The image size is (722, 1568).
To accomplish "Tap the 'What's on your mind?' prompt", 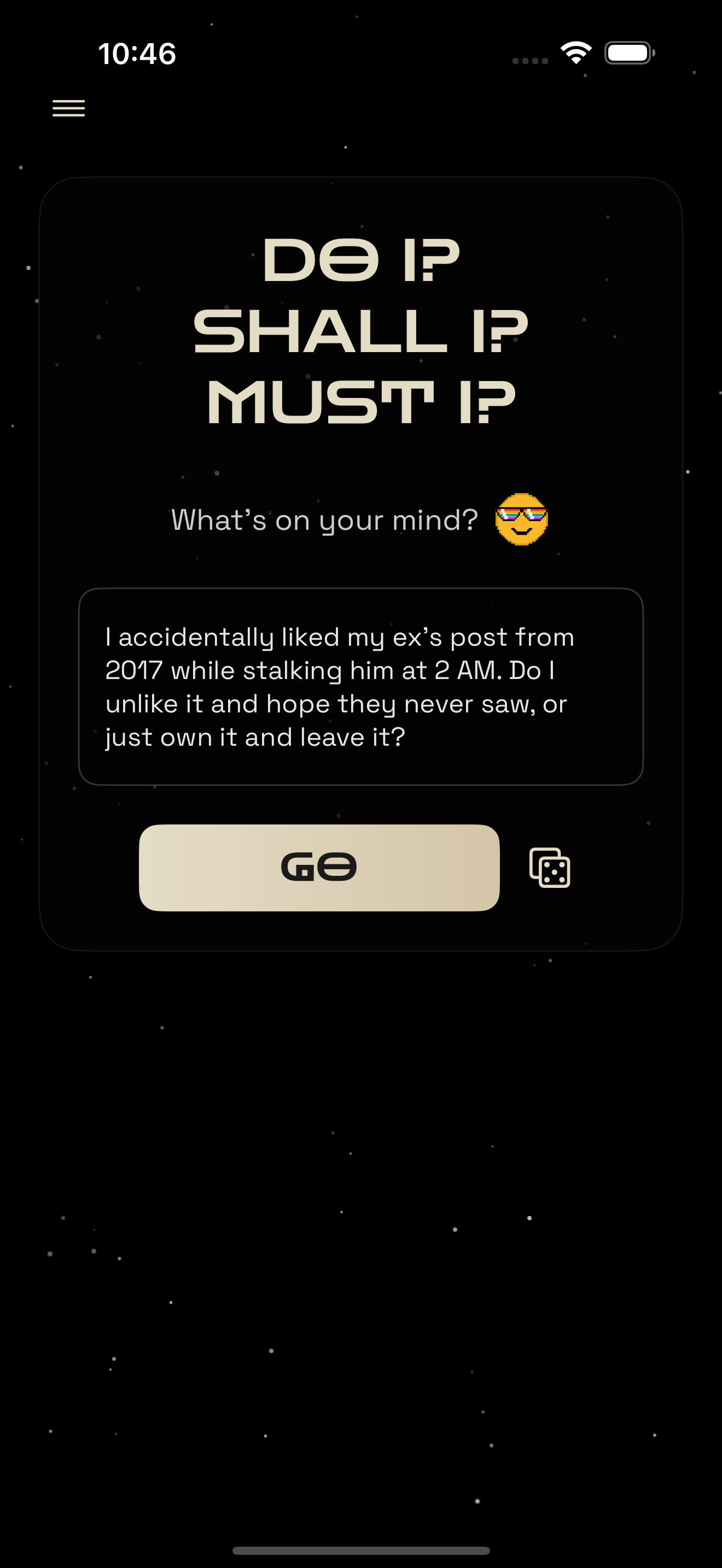I will tap(323, 519).
